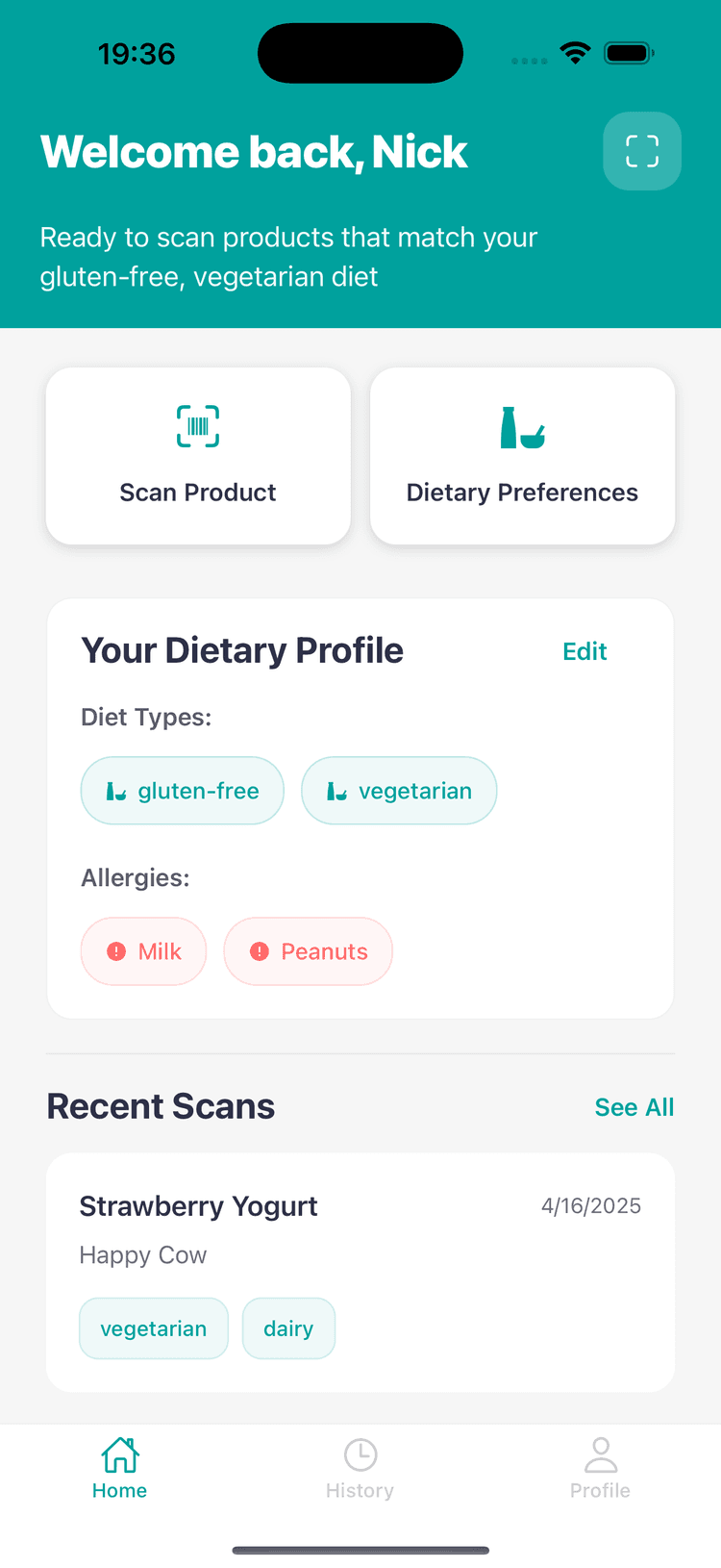The image size is (721, 1568).
Task: Tap the battery indicator in status bar
Action: [629, 53]
